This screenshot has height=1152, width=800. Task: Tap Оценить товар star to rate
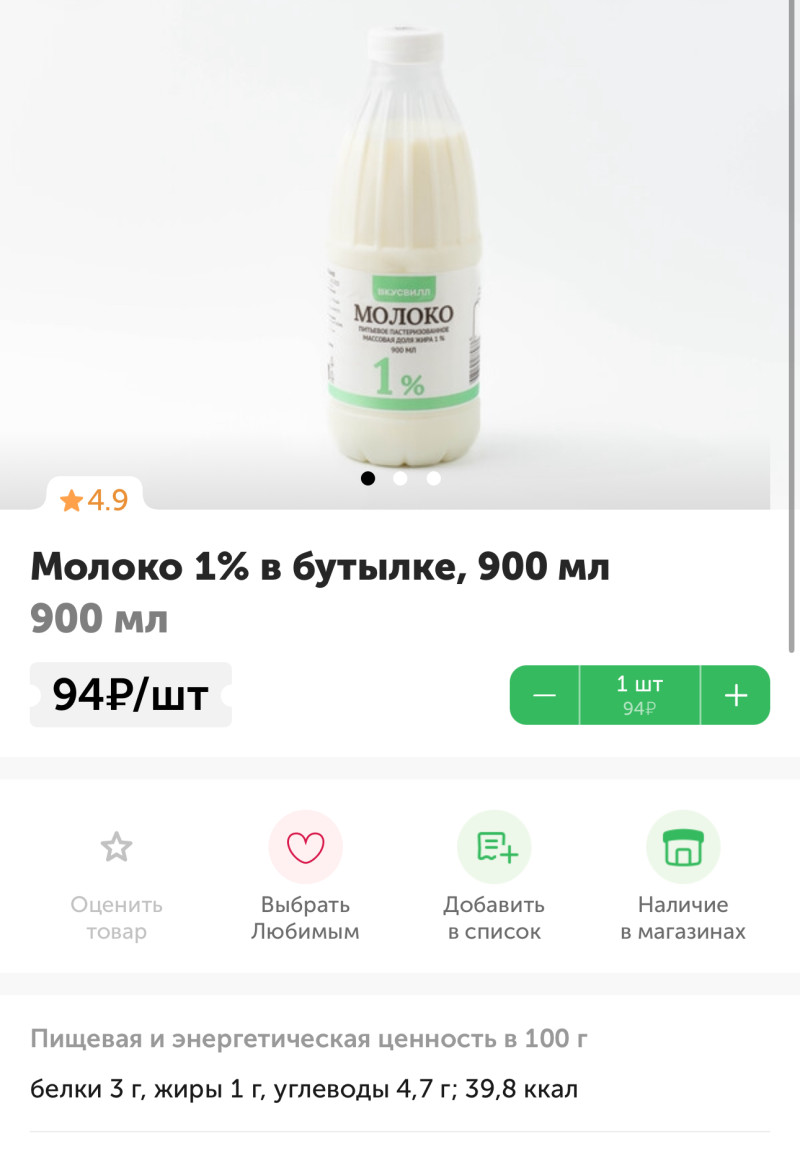point(116,848)
